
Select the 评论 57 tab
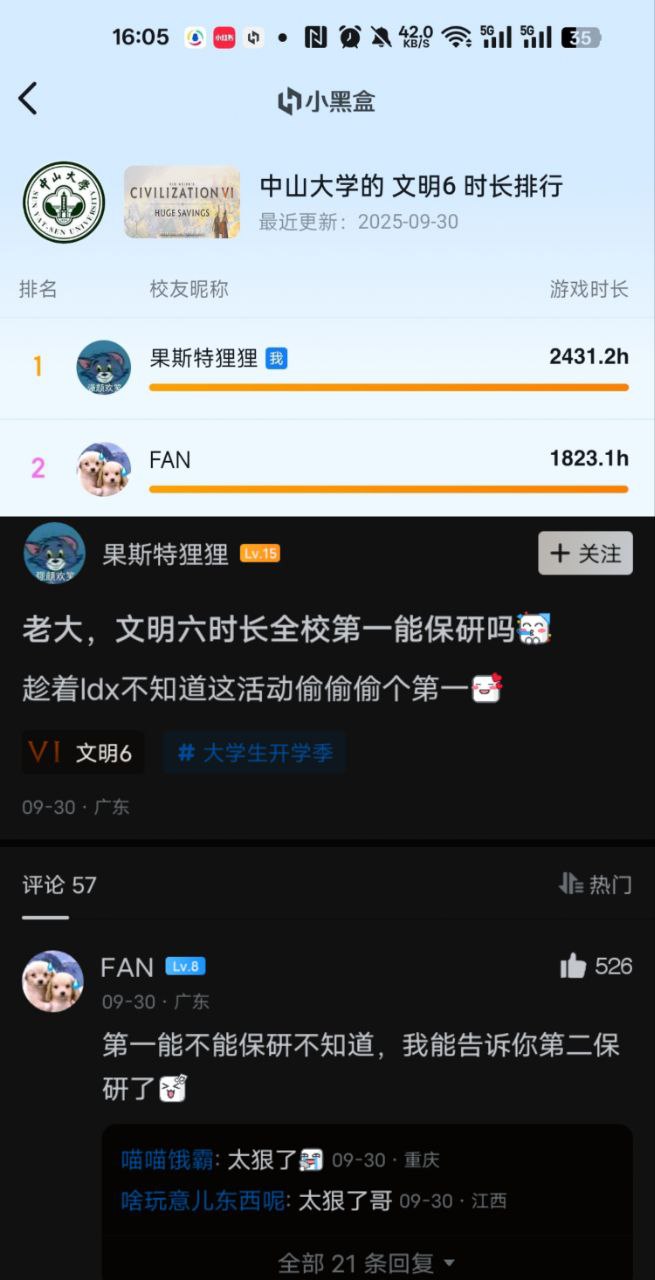(59, 885)
